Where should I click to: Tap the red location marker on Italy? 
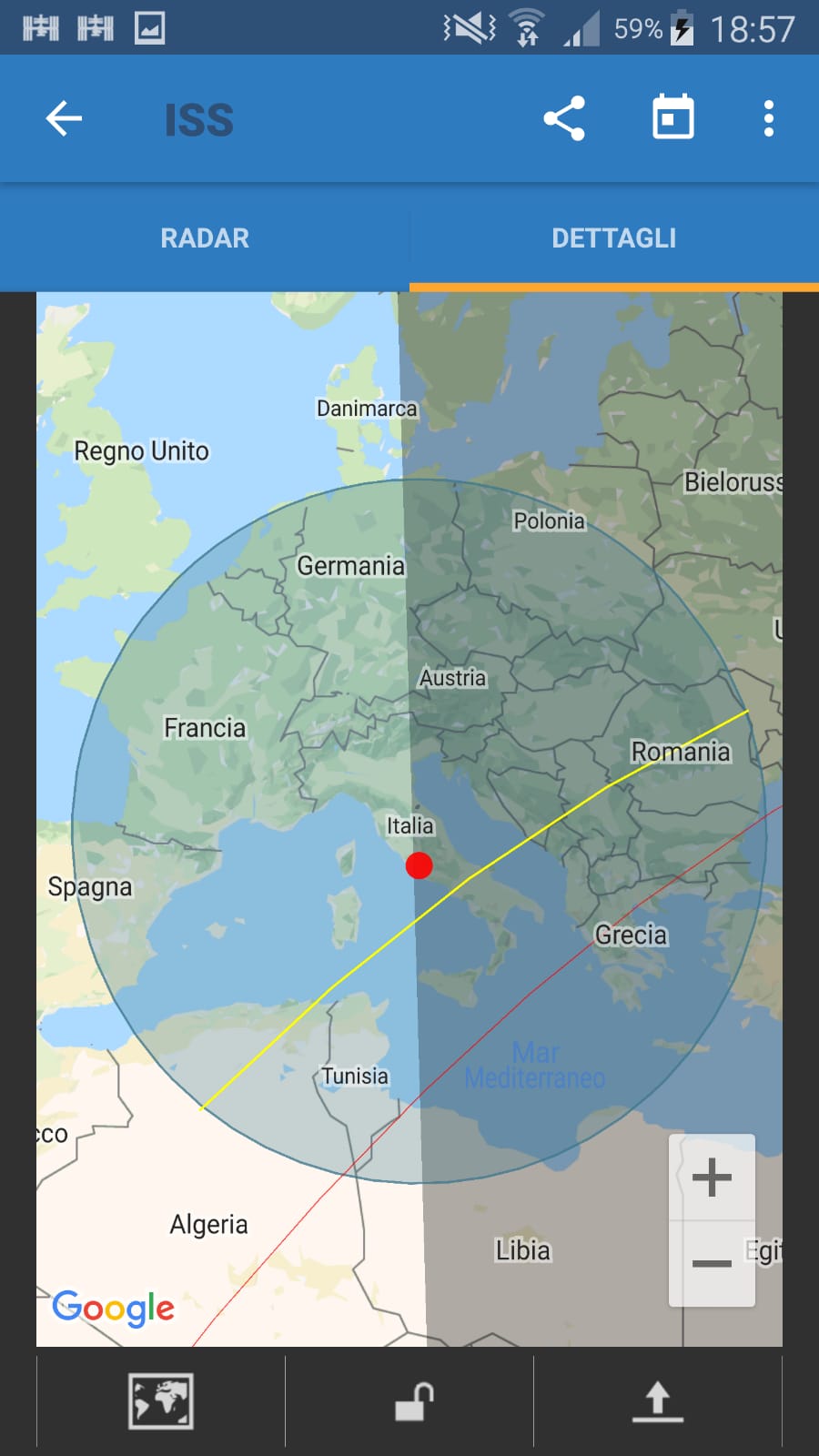click(x=419, y=865)
